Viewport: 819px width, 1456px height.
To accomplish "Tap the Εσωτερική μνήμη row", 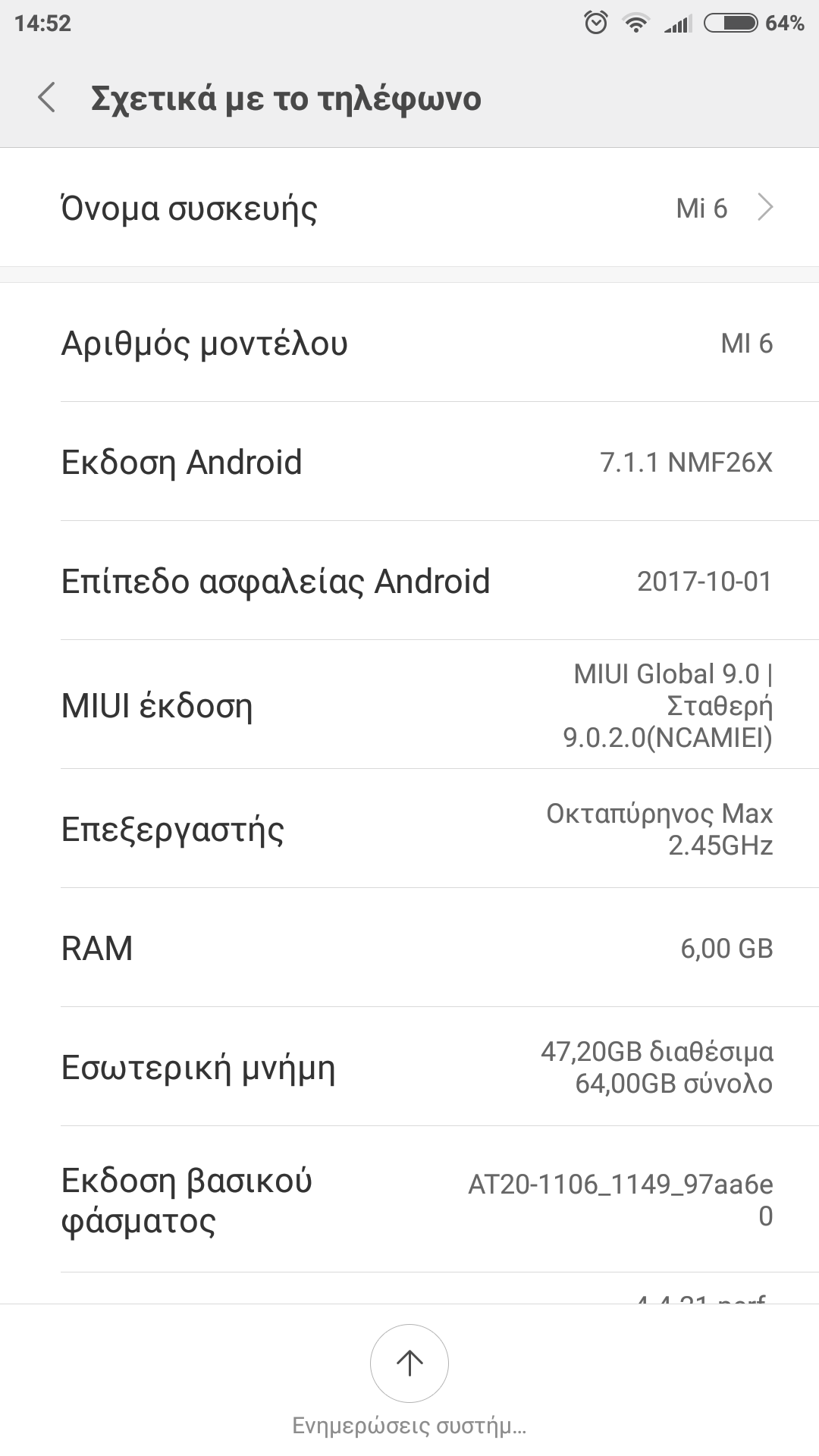I will tap(409, 1067).
